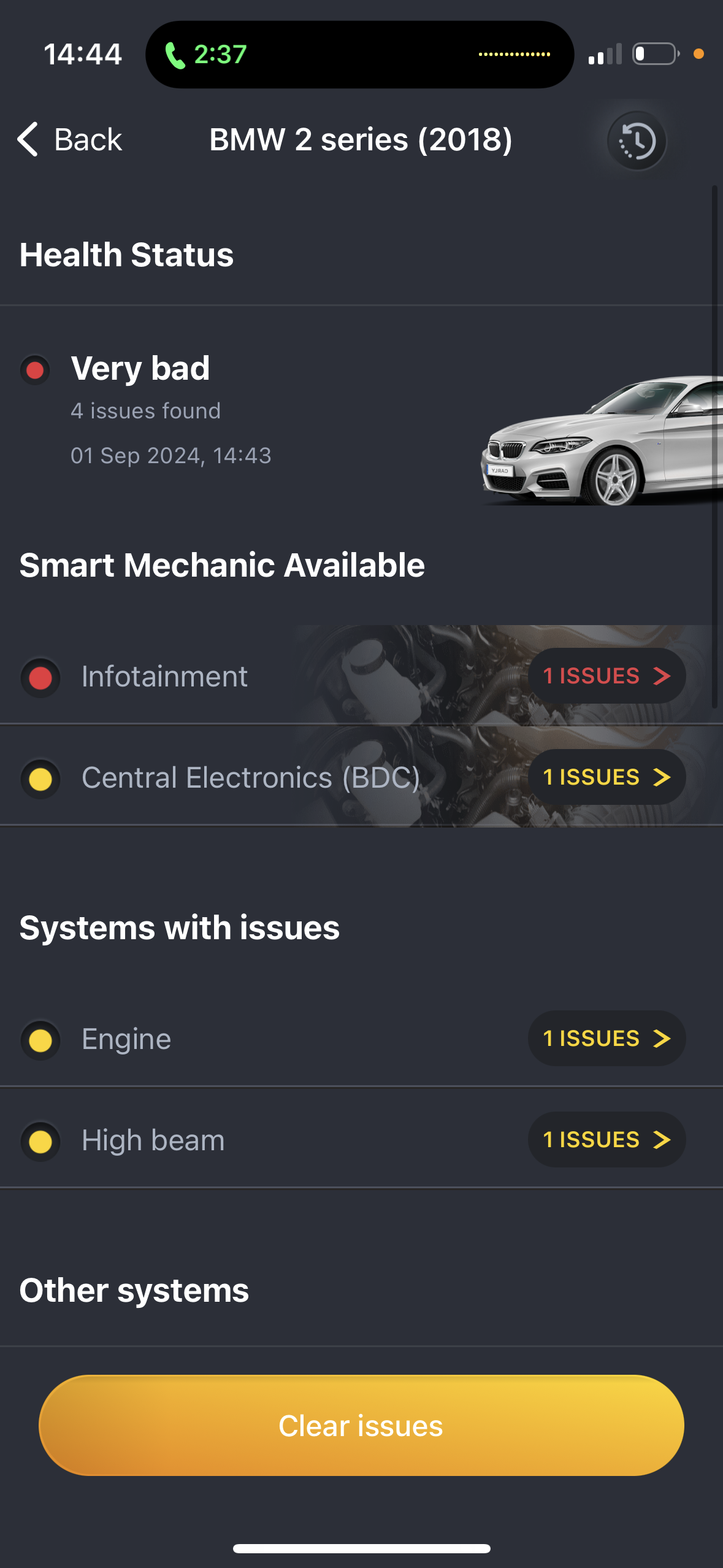This screenshot has width=723, height=1568.
Task: View Central Electronics (BDC) issues
Action: [606, 777]
